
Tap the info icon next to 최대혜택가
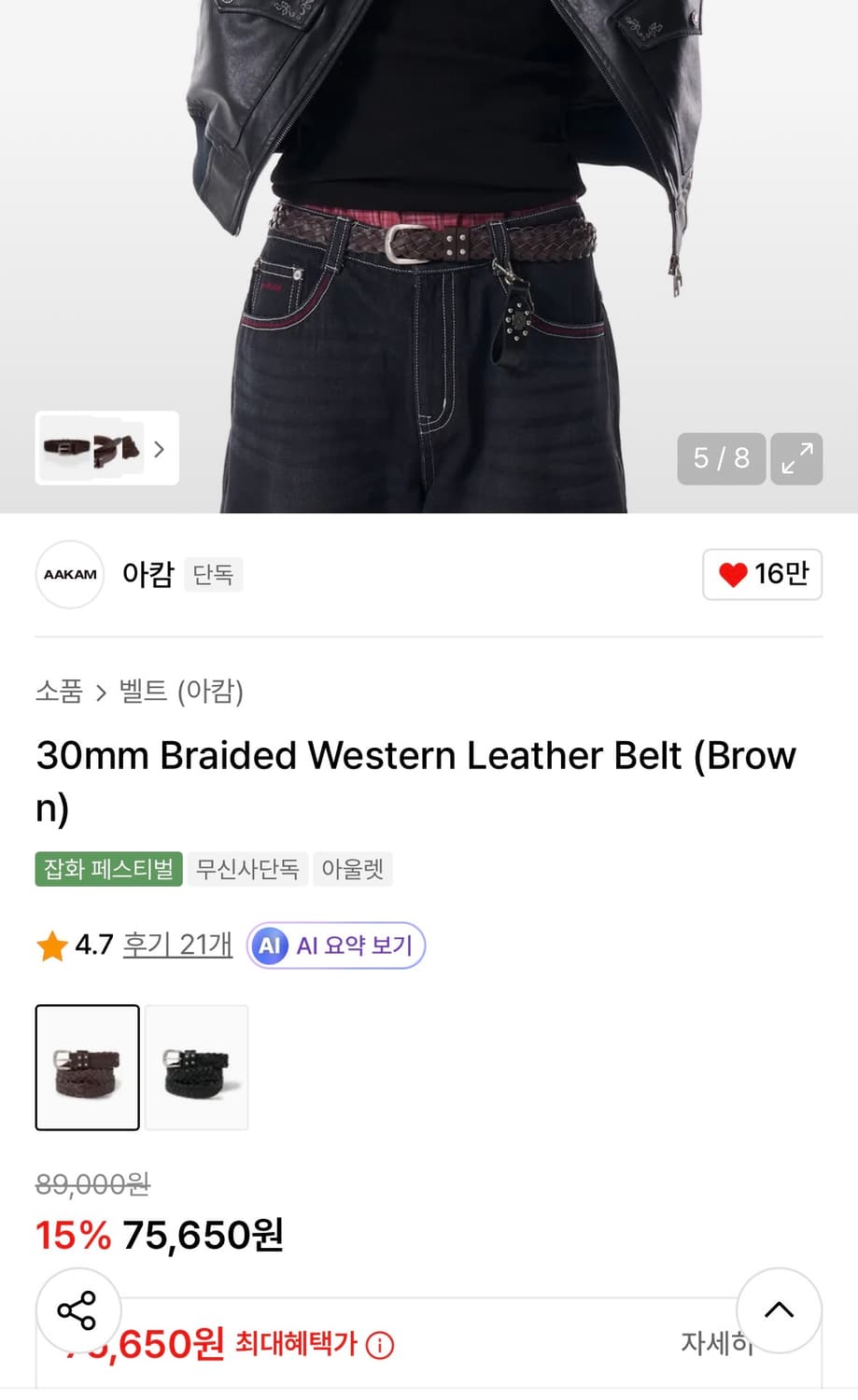click(x=379, y=1344)
